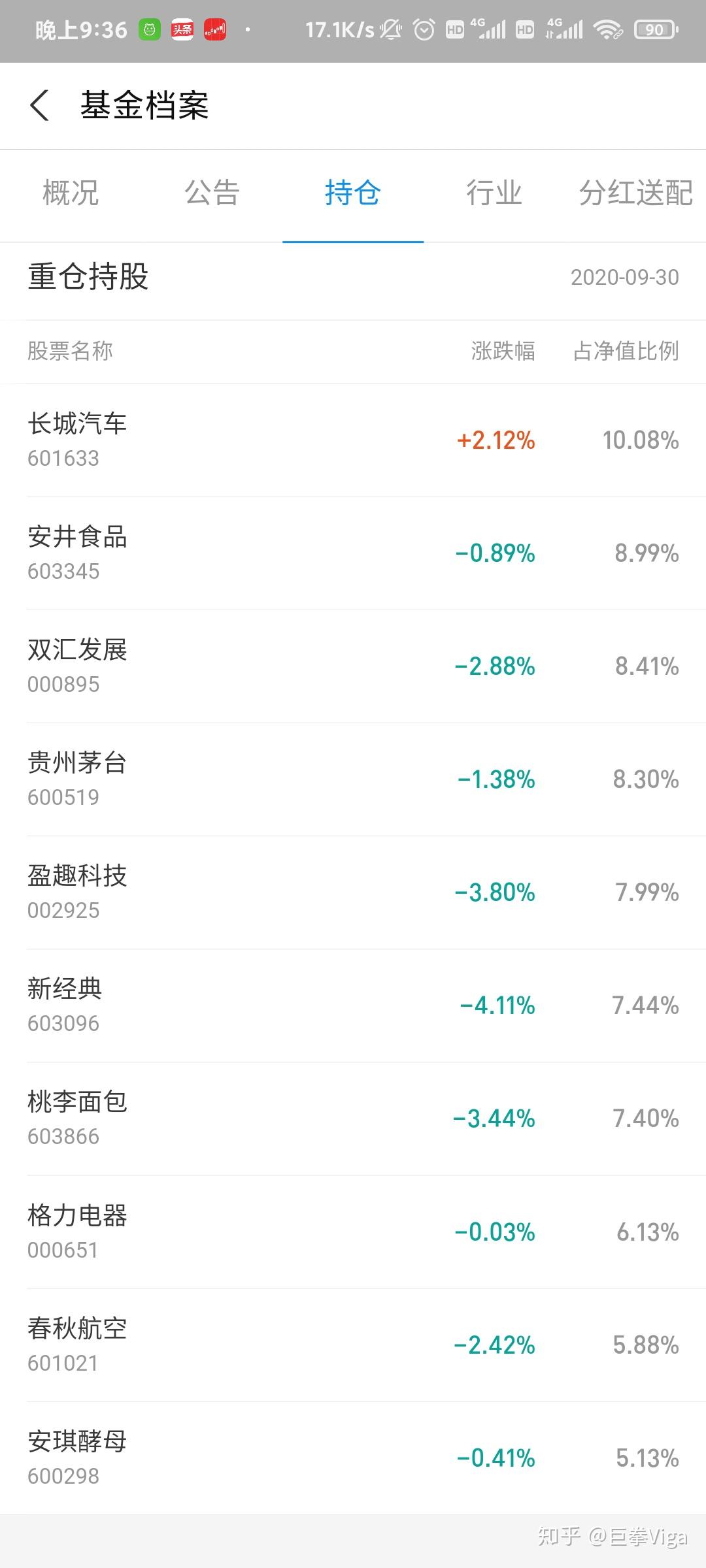Switch to the 行业 tab
Image resolution: width=706 pixels, height=1568 pixels.
click(494, 193)
